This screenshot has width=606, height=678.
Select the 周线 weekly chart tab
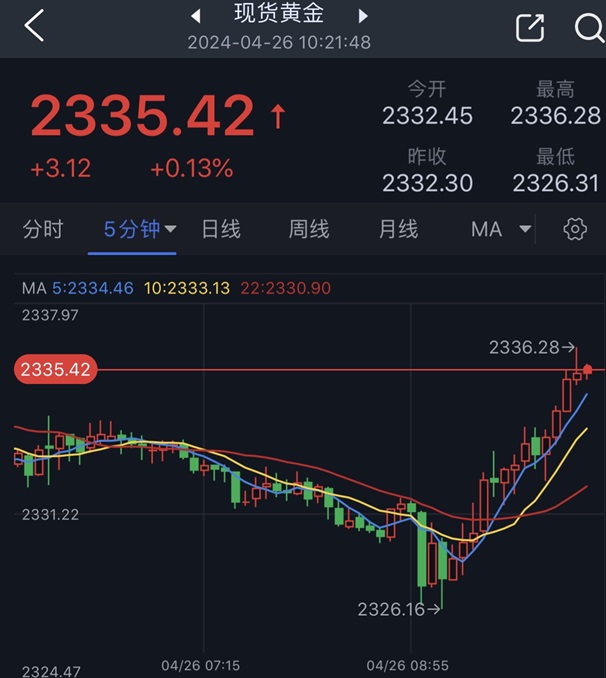click(309, 229)
